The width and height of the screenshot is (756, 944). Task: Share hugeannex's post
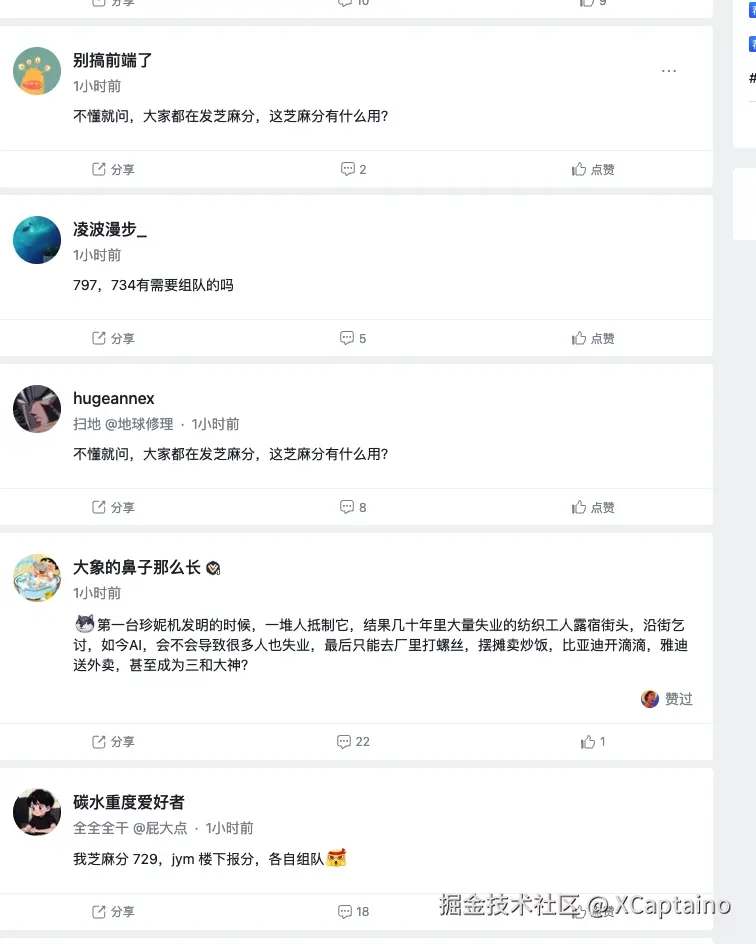coord(113,508)
